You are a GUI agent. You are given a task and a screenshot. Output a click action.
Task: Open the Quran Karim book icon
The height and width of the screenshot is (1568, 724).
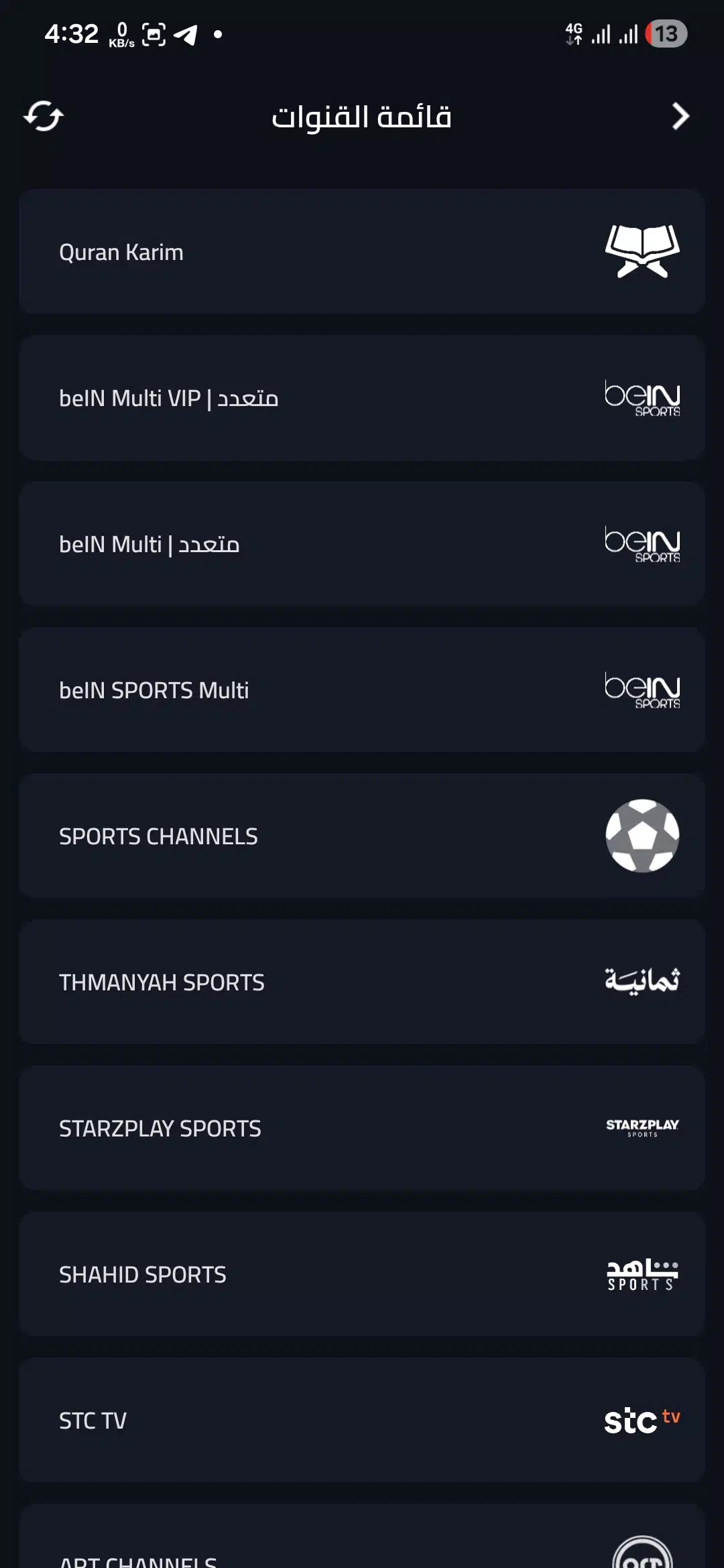tap(642, 251)
